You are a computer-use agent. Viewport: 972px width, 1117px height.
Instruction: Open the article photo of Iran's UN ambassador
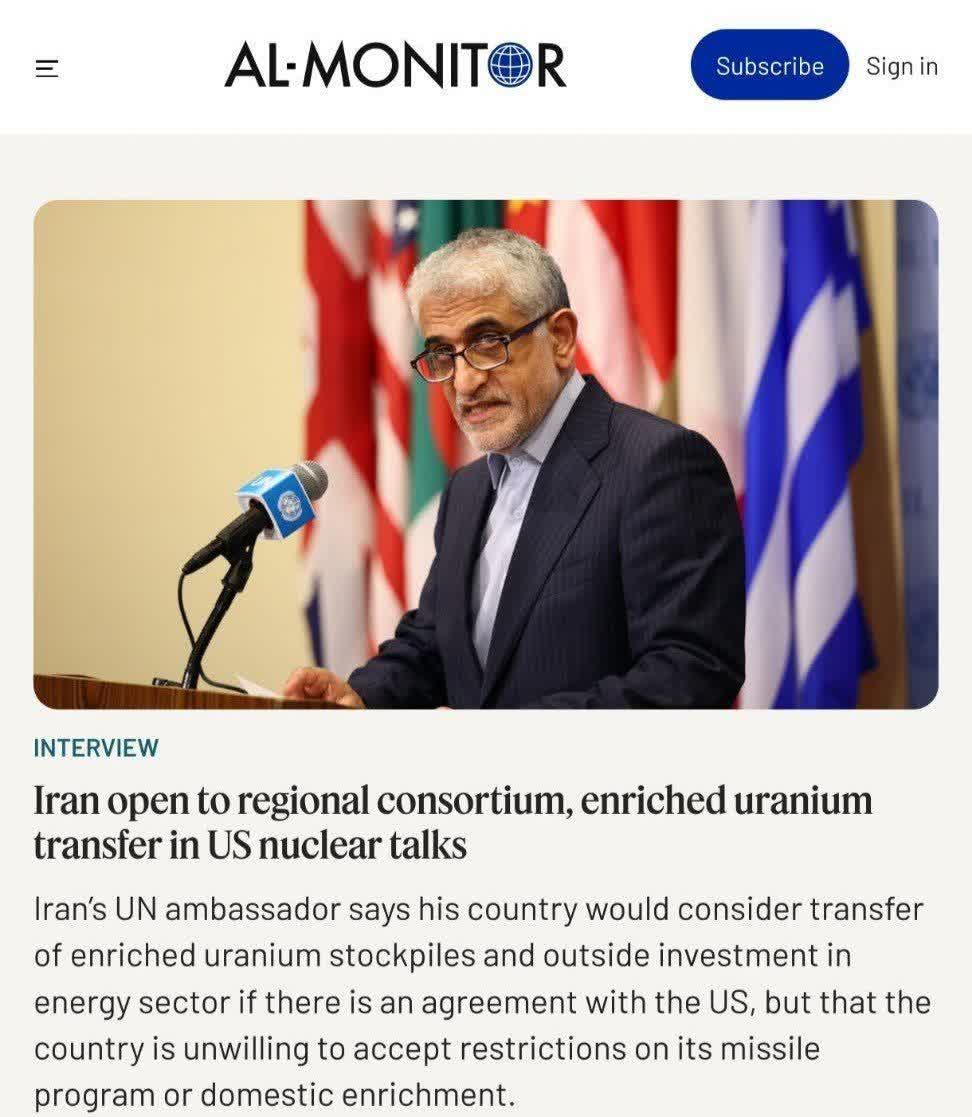point(486,454)
